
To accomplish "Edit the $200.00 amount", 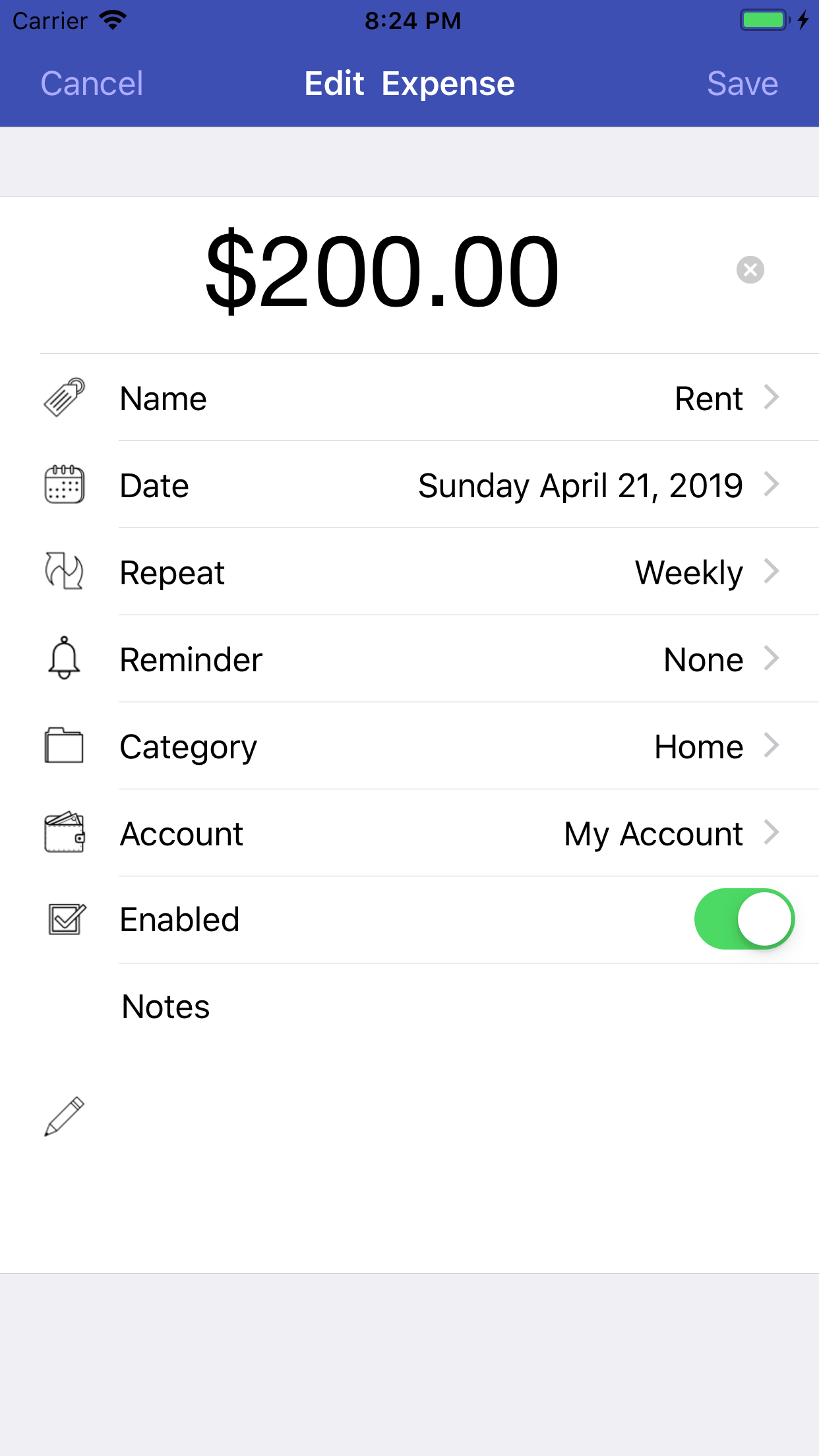I will click(x=382, y=272).
